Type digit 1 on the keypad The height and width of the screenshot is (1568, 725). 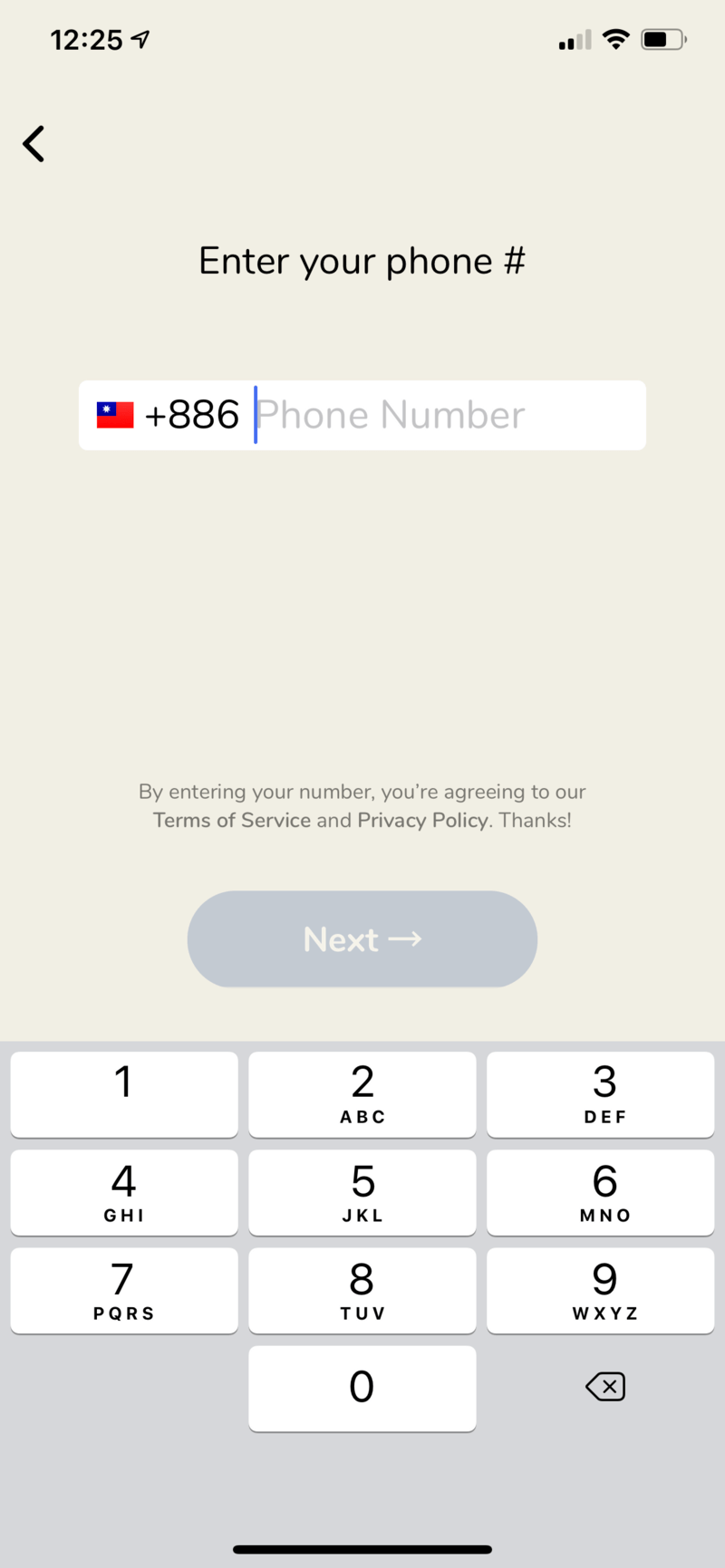124,1093
